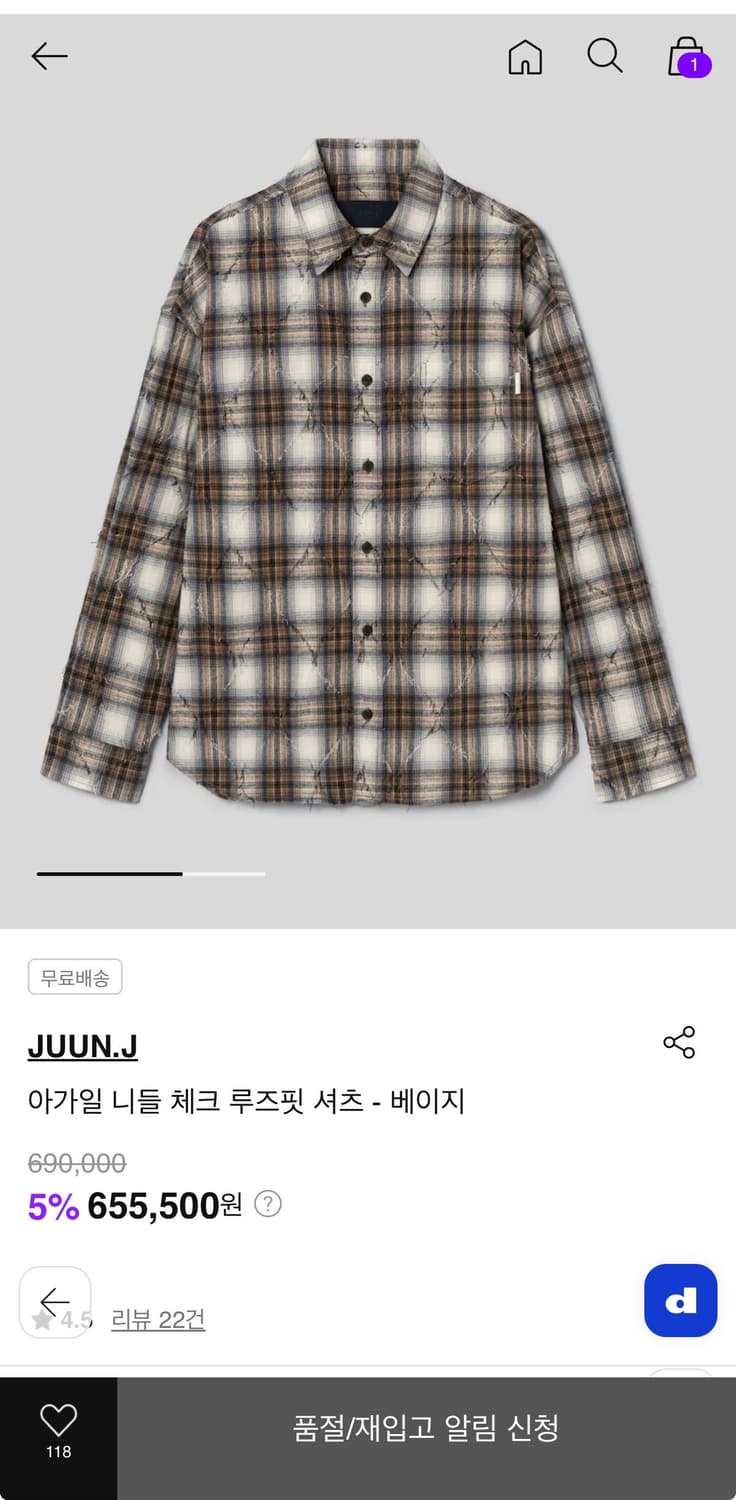Open price info via the question mark icon
736x1500 pixels.
point(266,1204)
